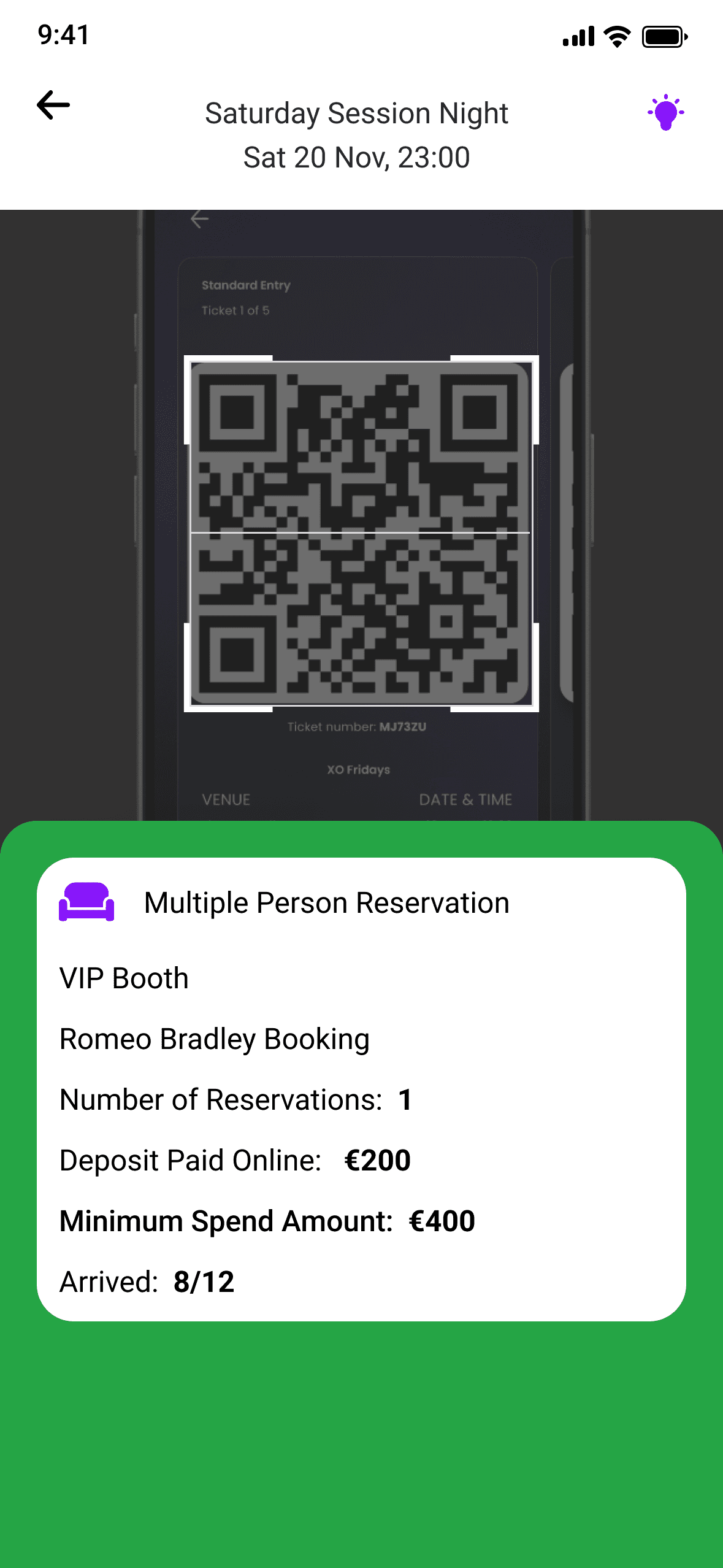Tap the back arrow on the scanned ticket
This screenshot has height=1568, width=723.
(x=197, y=218)
